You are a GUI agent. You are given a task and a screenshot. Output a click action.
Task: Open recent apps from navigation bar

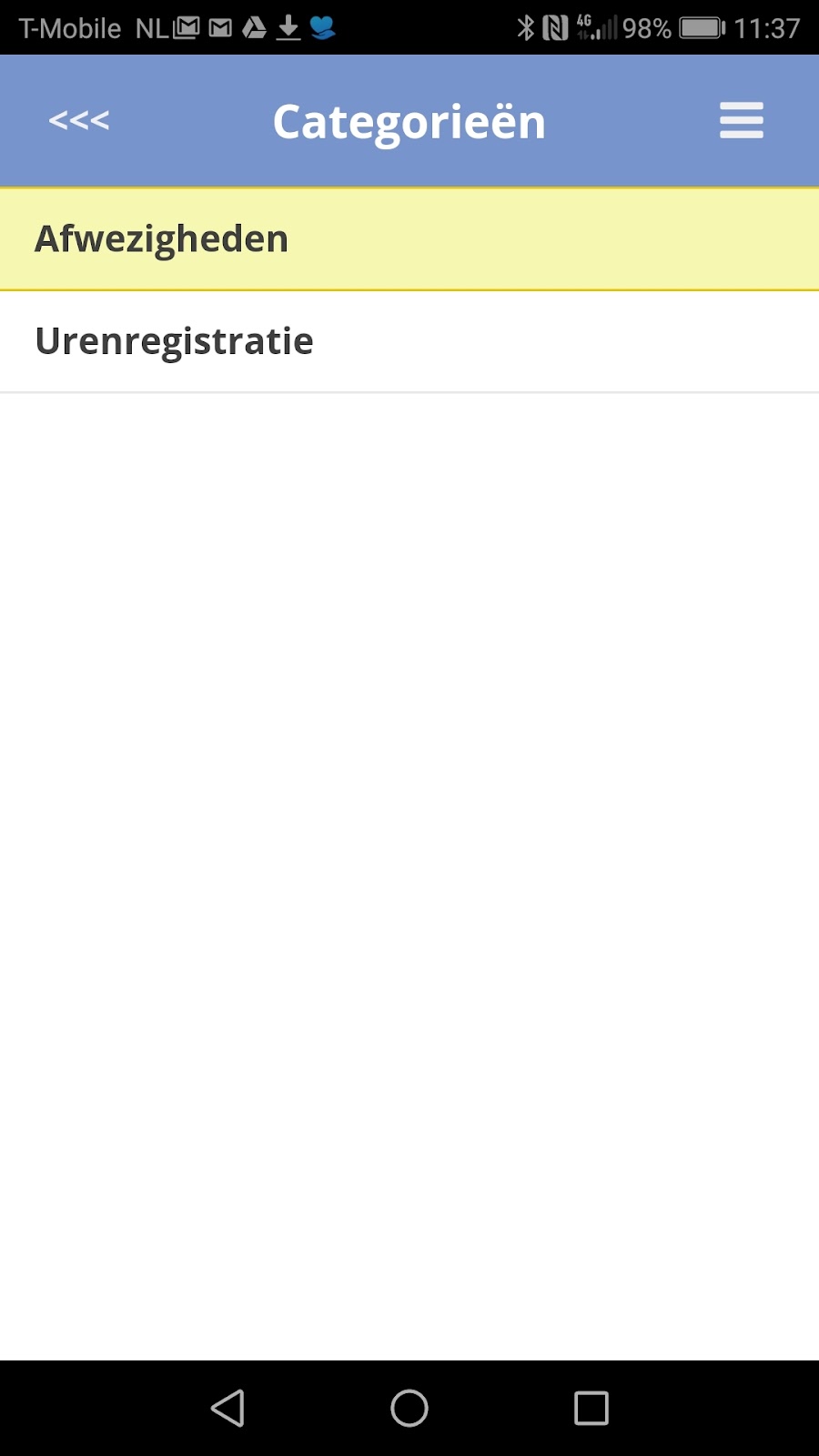pyautogui.click(x=591, y=1408)
